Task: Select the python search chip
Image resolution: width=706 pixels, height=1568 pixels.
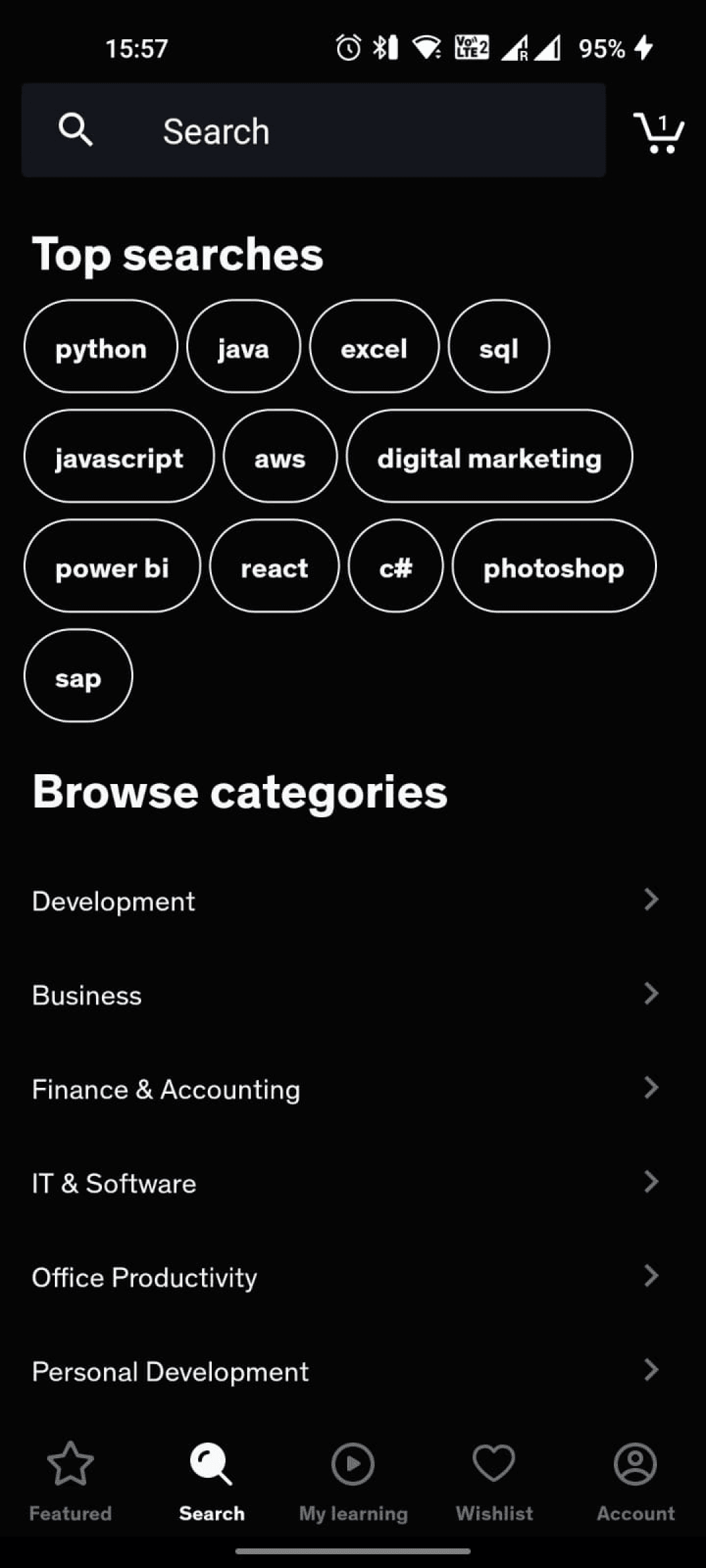Action: click(101, 347)
